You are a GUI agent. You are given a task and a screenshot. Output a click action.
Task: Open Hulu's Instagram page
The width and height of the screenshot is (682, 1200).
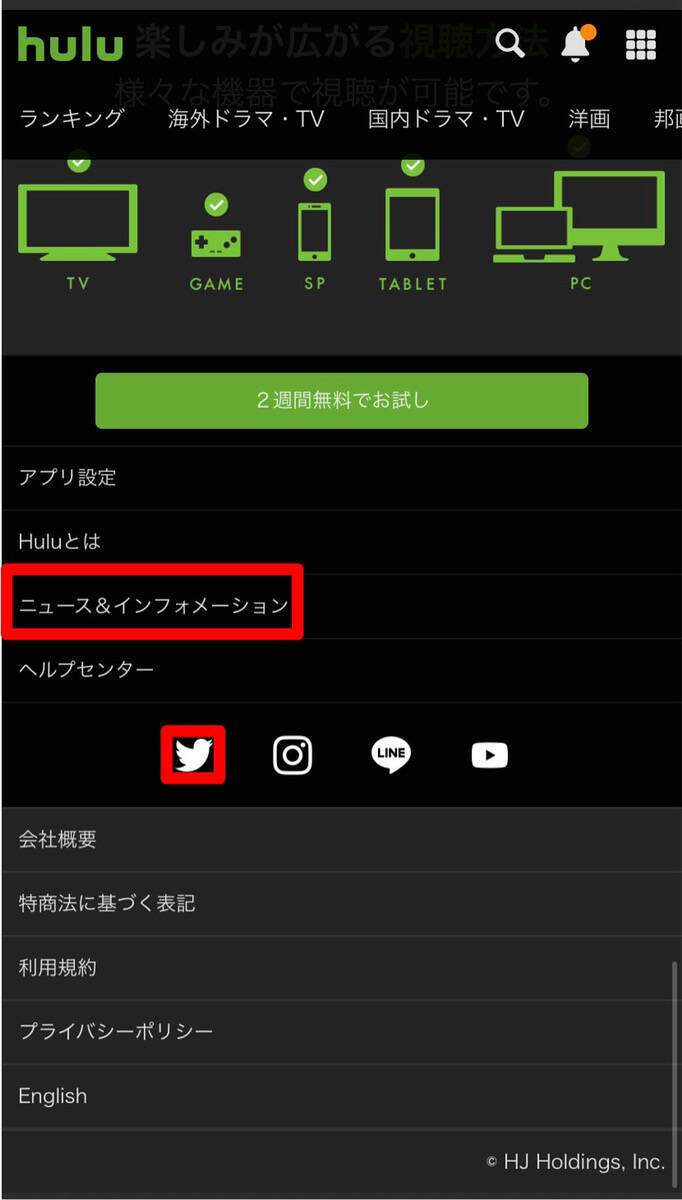pos(292,755)
